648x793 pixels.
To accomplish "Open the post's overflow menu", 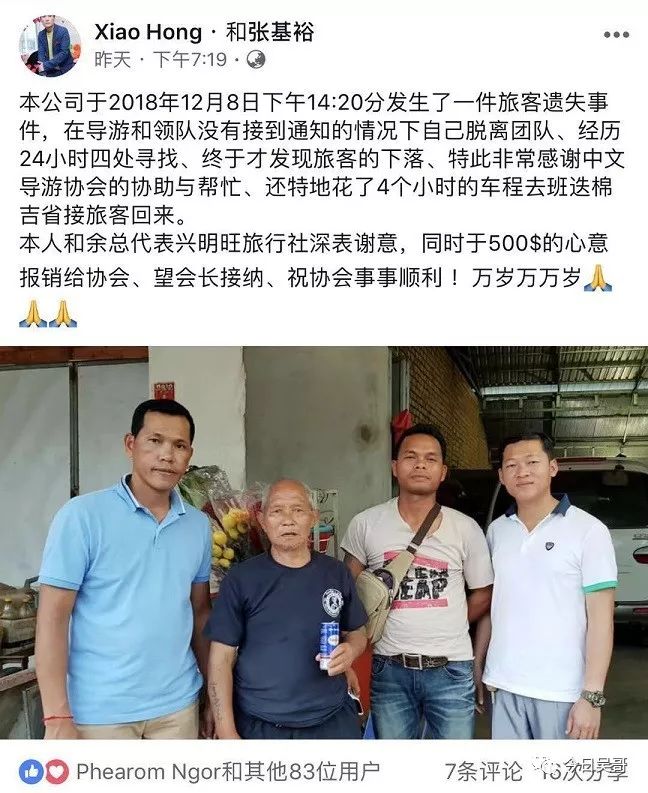I will point(616,35).
